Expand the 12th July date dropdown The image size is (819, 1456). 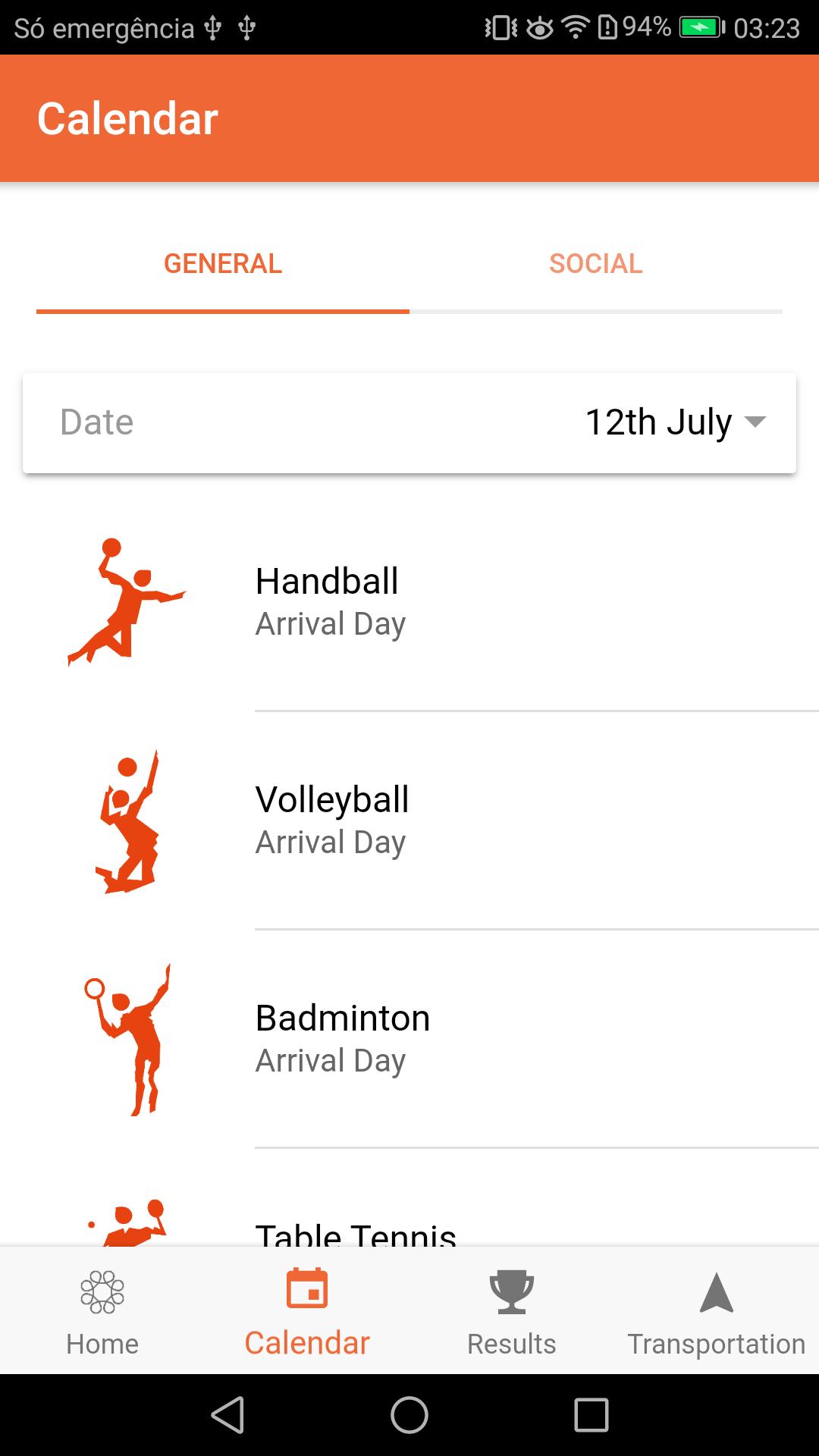tap(675, 422)
